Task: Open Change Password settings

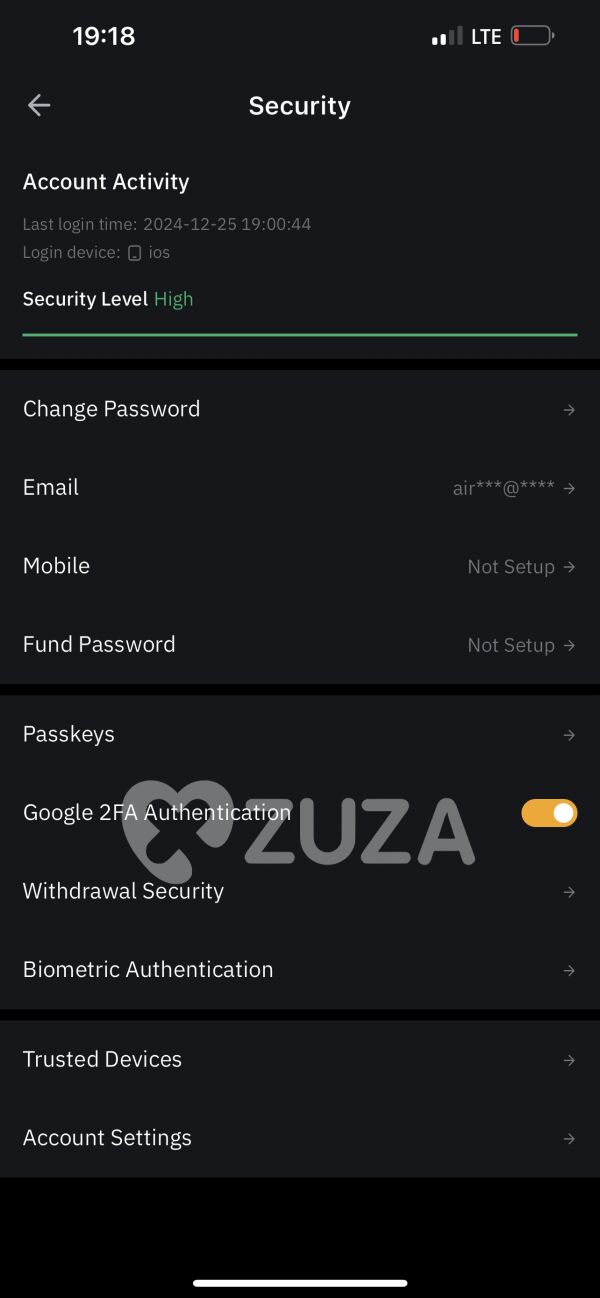Action: point(300,409)
